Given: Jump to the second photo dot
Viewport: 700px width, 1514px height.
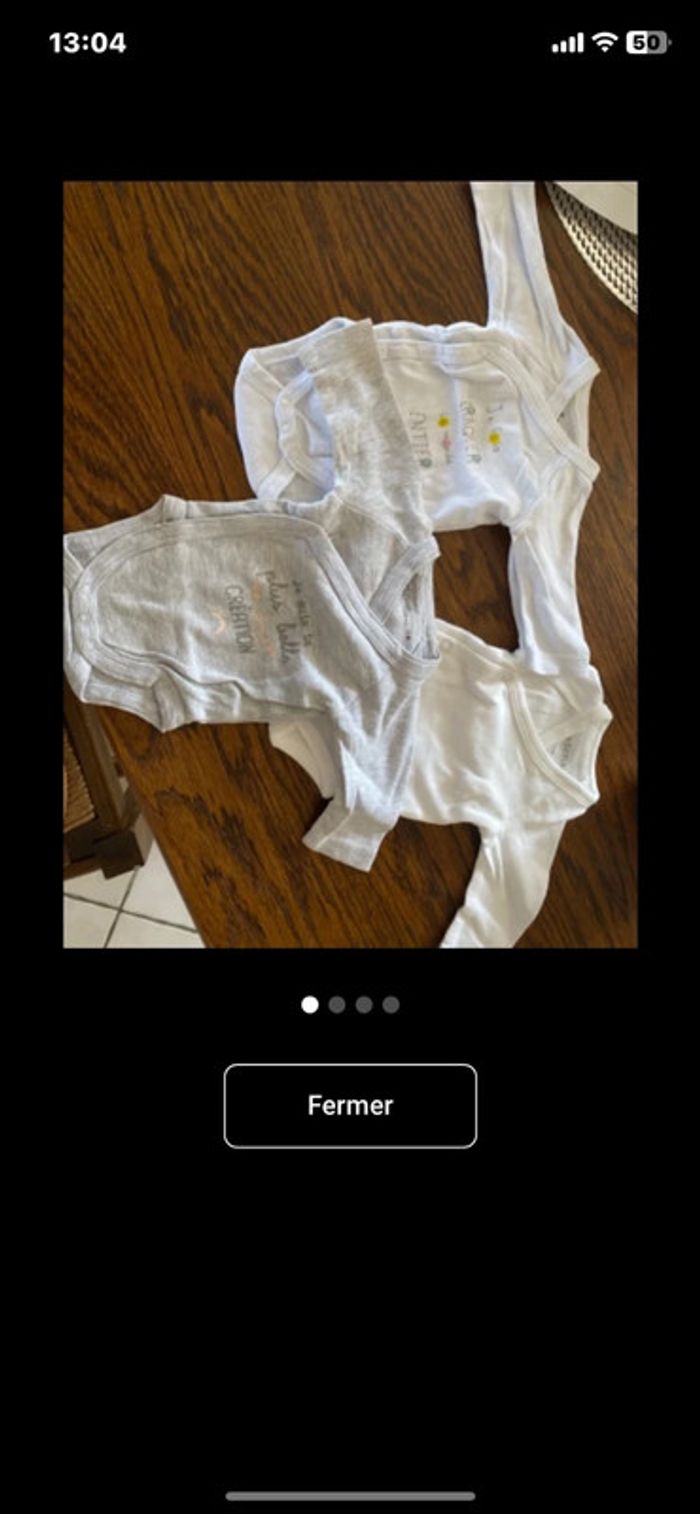Looking at the screenshot, I should 337,1005.
